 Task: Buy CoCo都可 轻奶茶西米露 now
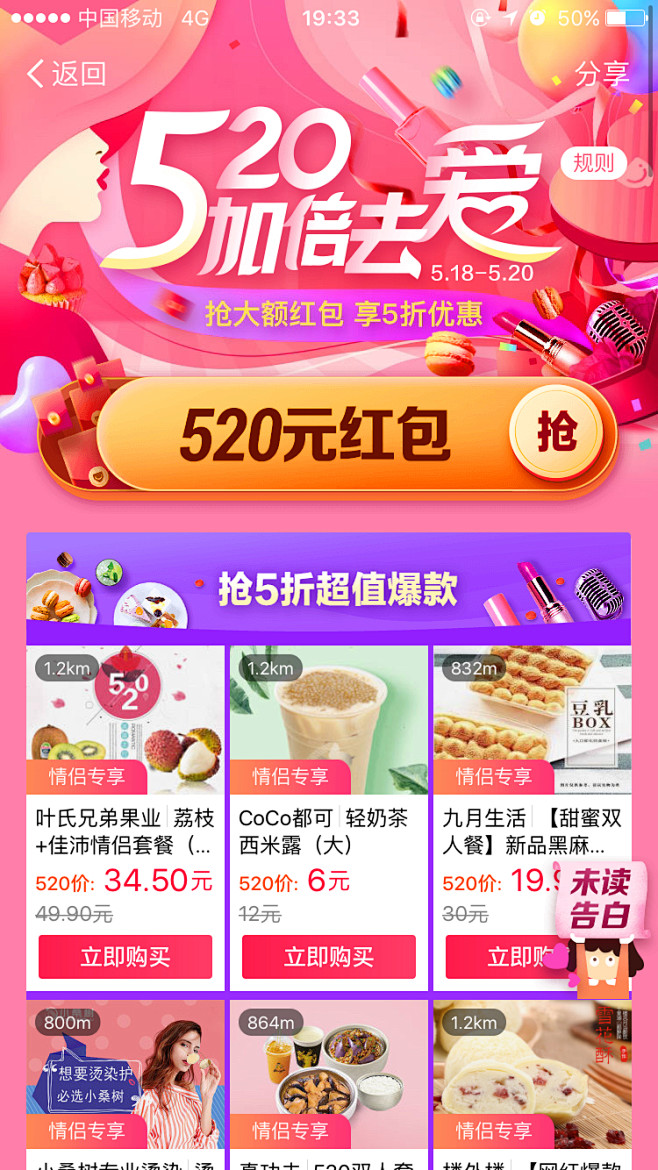pos(328,957)
